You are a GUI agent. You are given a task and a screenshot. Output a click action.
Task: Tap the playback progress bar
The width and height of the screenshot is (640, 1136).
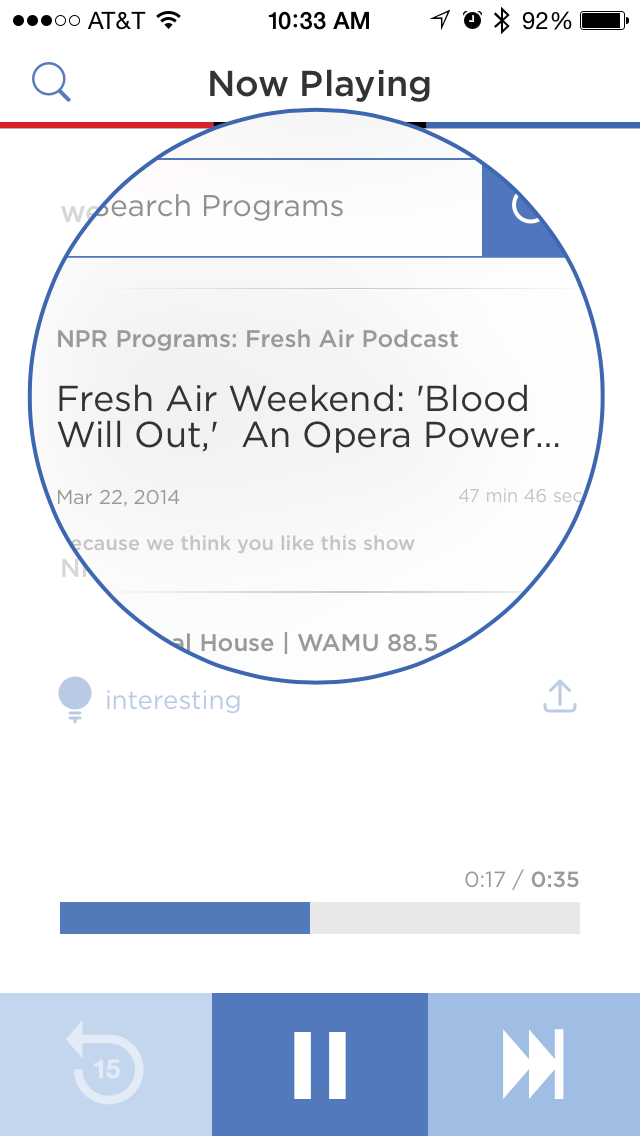tap(320, 918)
